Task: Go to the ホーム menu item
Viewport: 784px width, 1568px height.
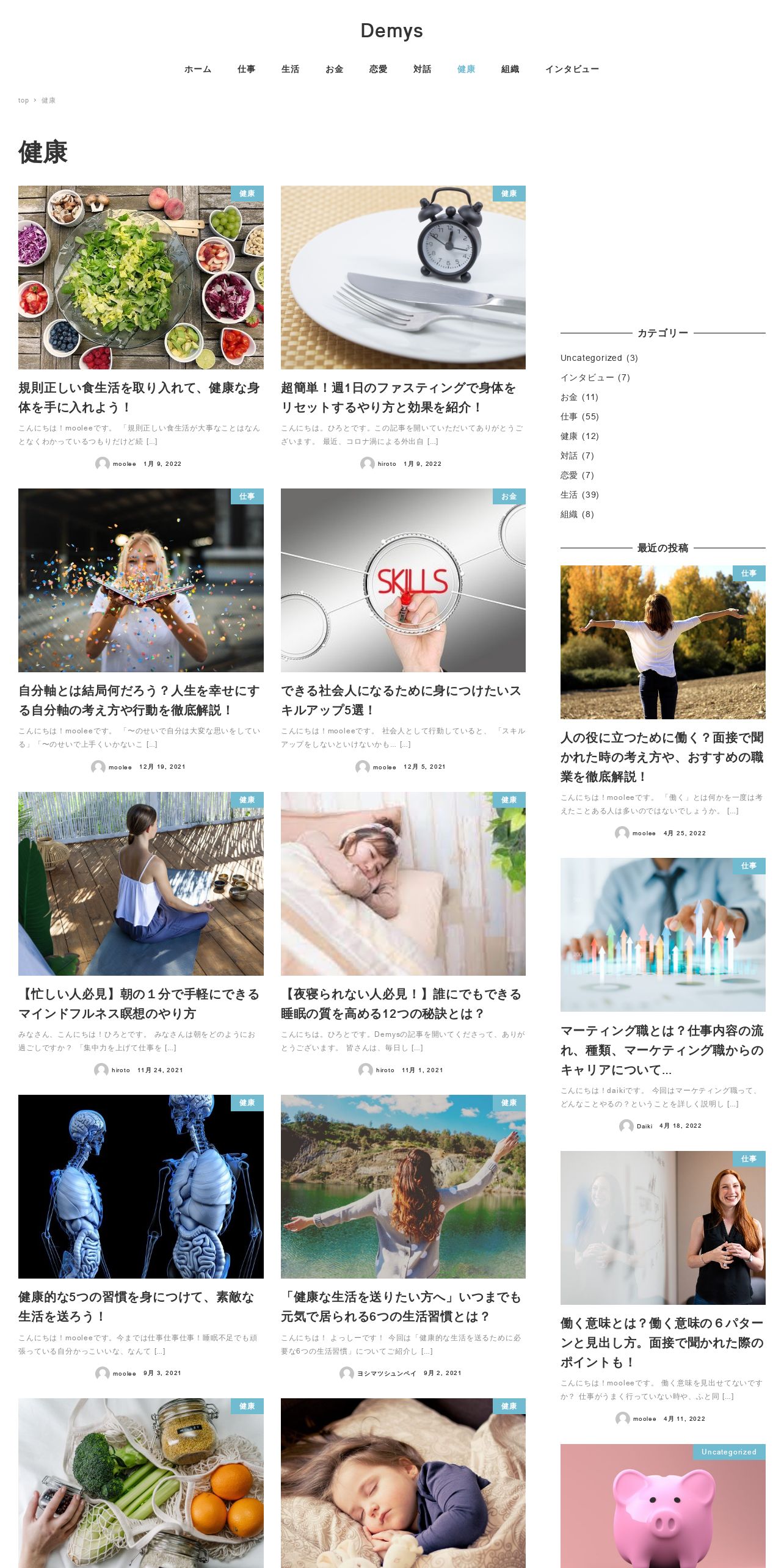Action: coord(198,69)
